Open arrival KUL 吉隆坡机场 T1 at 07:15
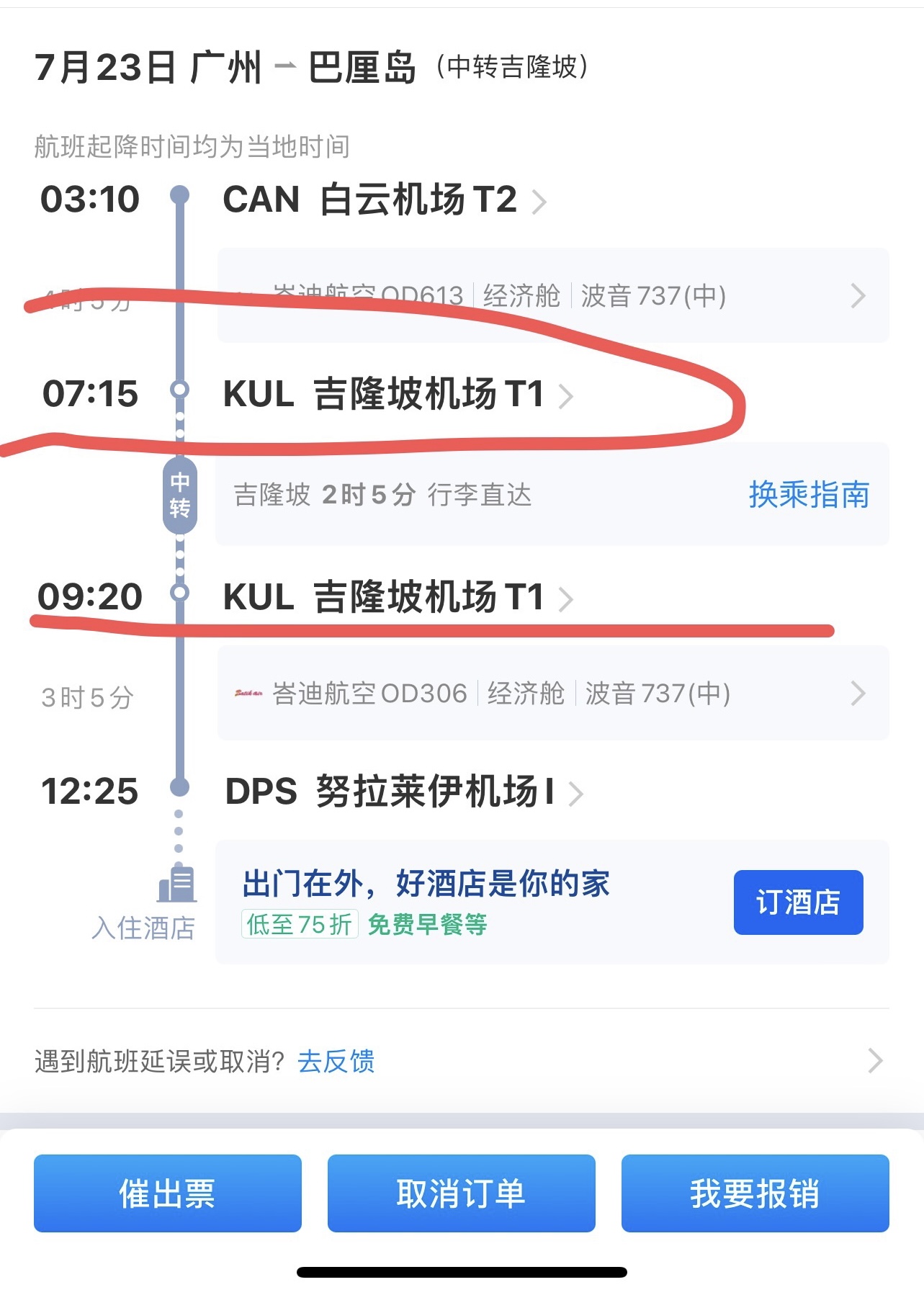924x1295 pixels. tap(397, 395)
